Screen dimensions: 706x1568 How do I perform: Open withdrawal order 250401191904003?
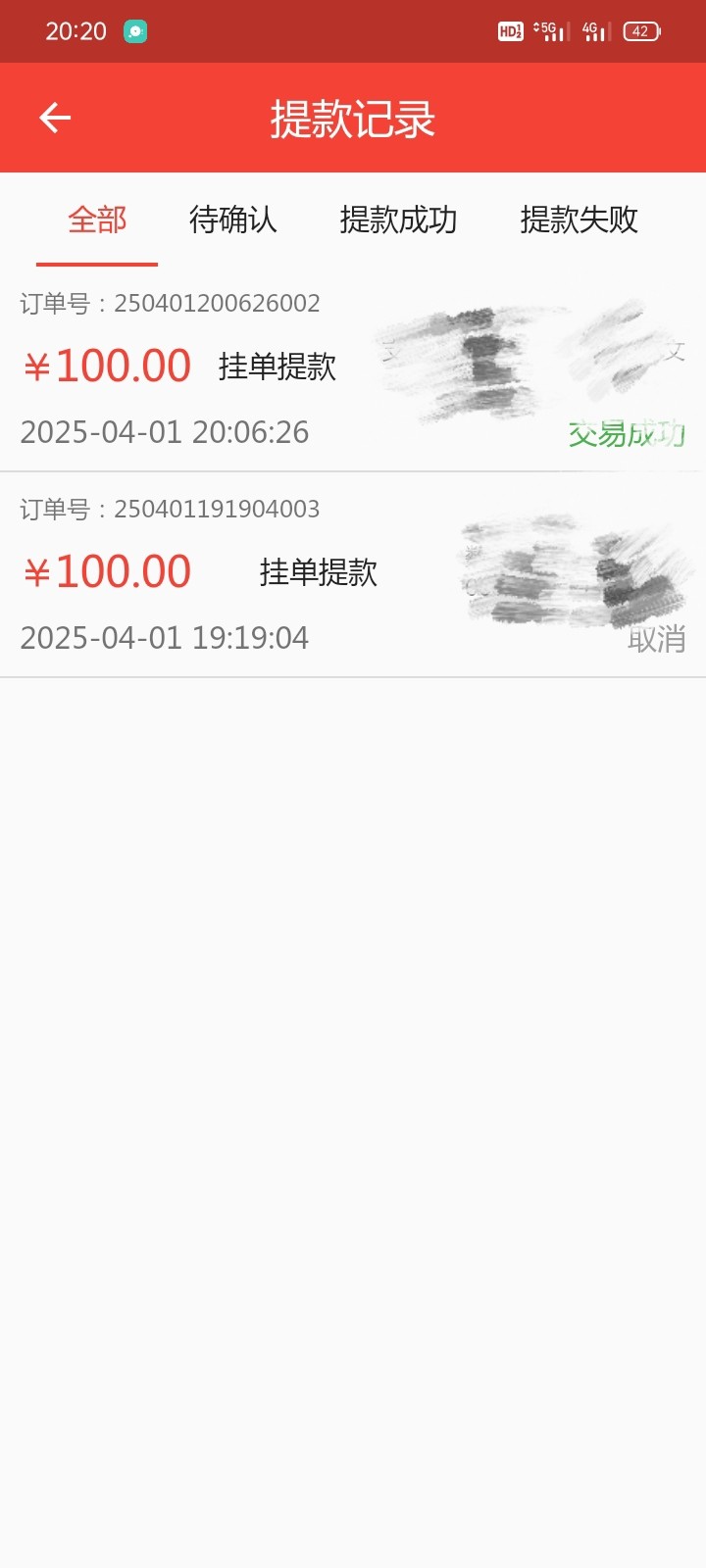pyautogui.click(x=353, y=575)
